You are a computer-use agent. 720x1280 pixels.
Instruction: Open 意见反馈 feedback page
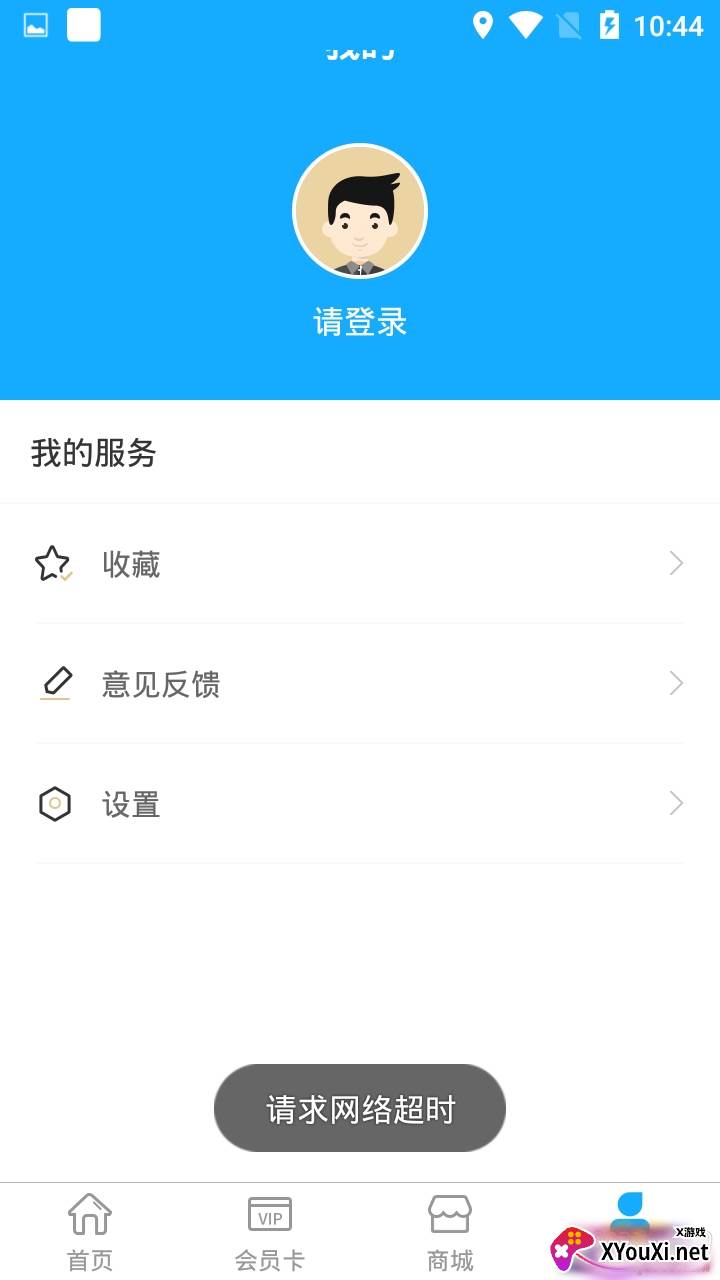pos(360,684)
